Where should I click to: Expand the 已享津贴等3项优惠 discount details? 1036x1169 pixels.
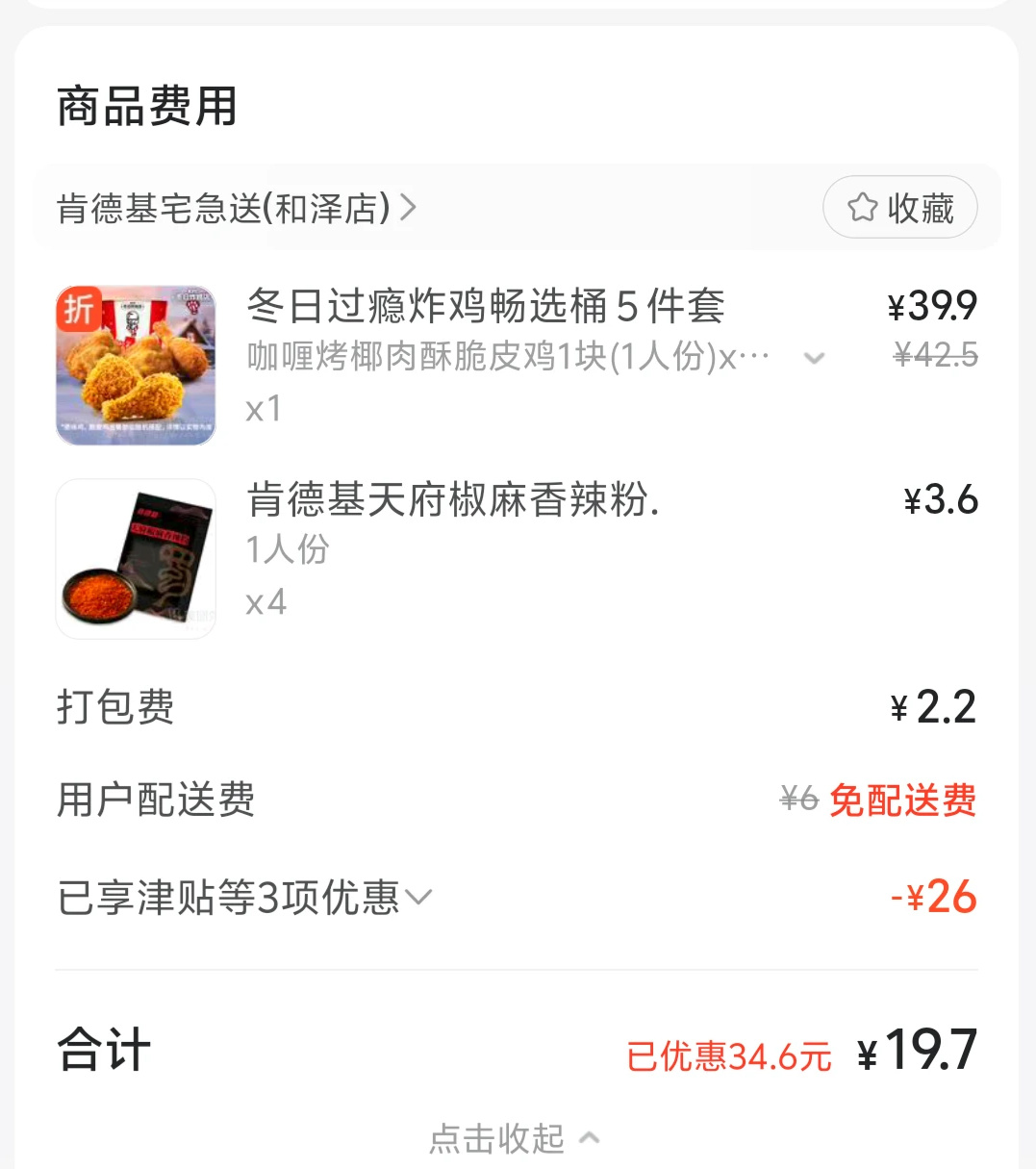(x=245, y=898)
